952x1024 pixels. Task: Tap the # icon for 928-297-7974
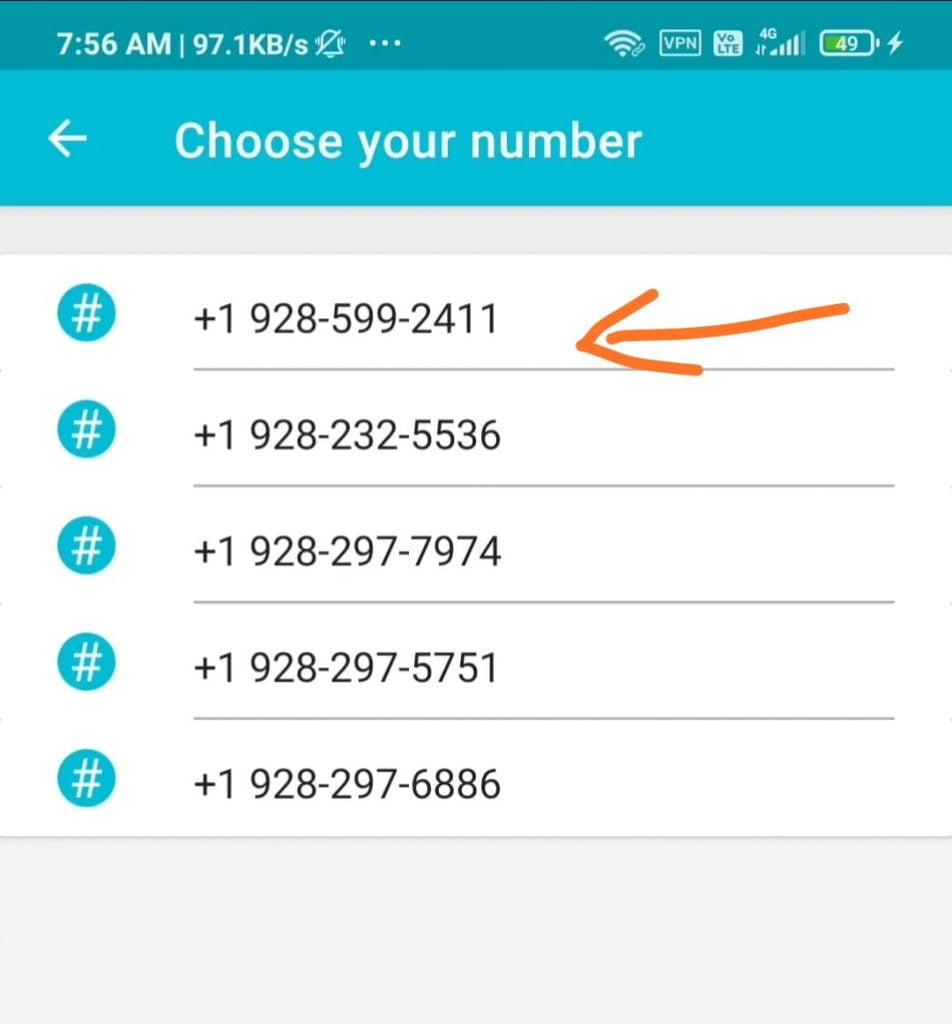86,546
